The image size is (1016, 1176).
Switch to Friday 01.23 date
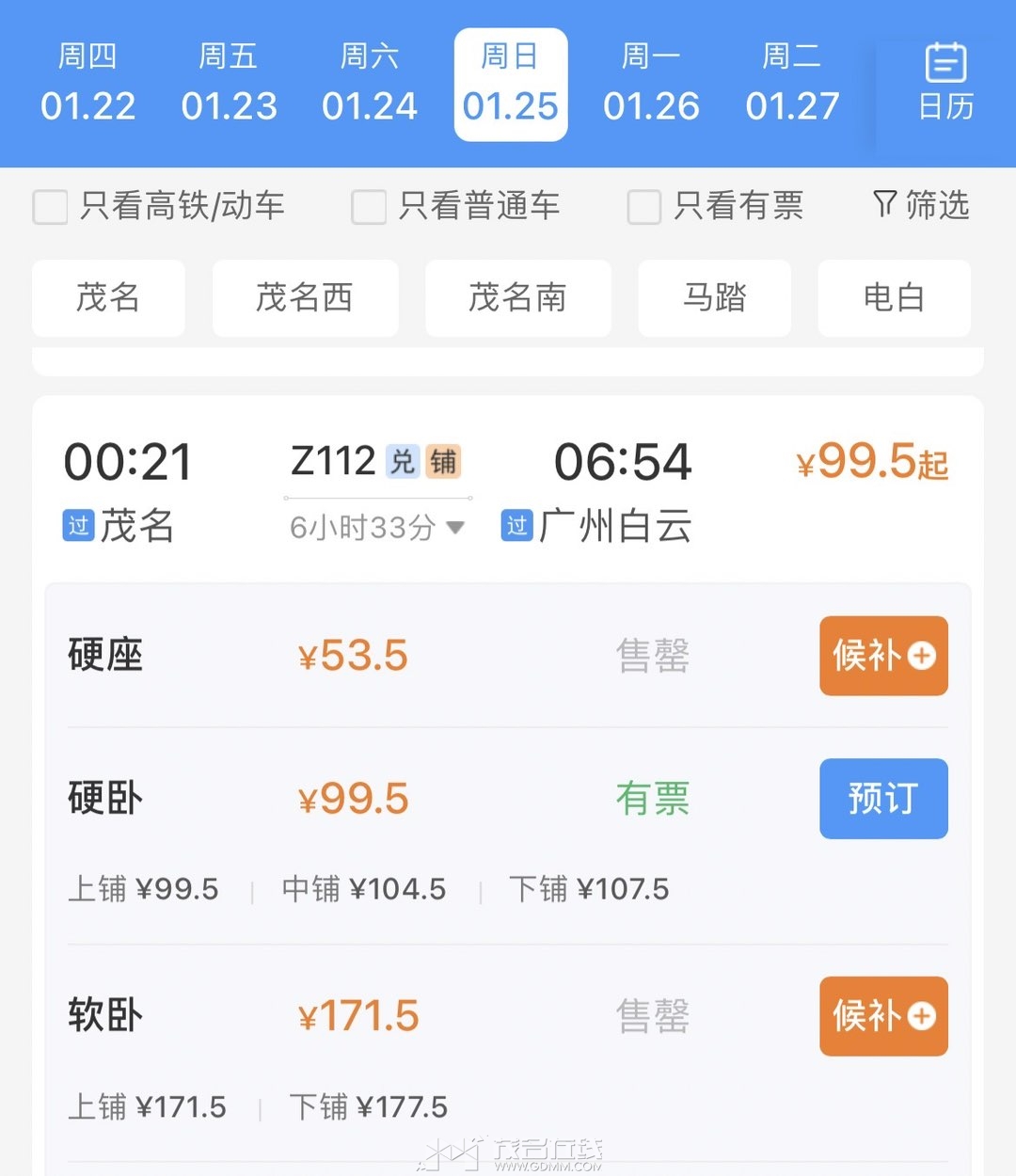coord(229,84)
